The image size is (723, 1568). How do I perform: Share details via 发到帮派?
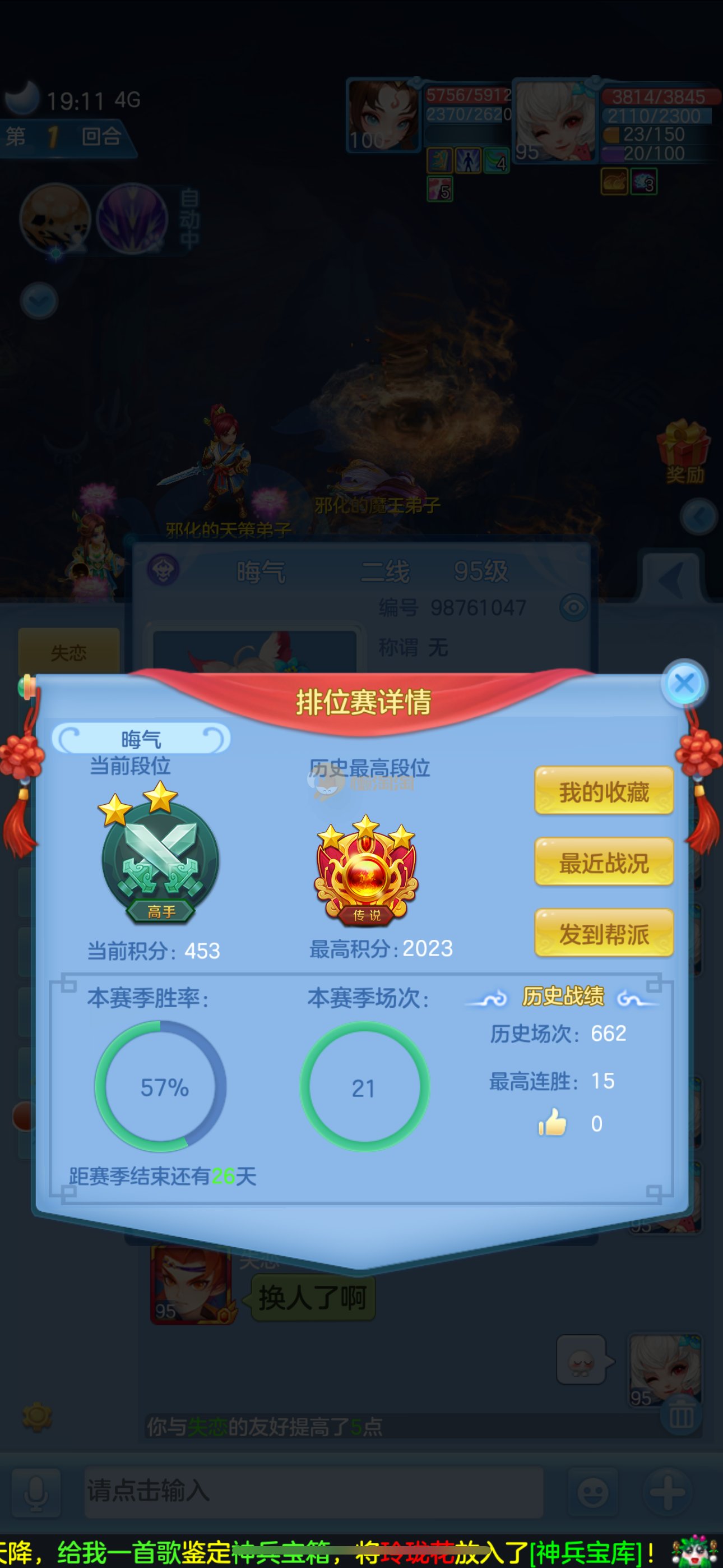point(604,934)
